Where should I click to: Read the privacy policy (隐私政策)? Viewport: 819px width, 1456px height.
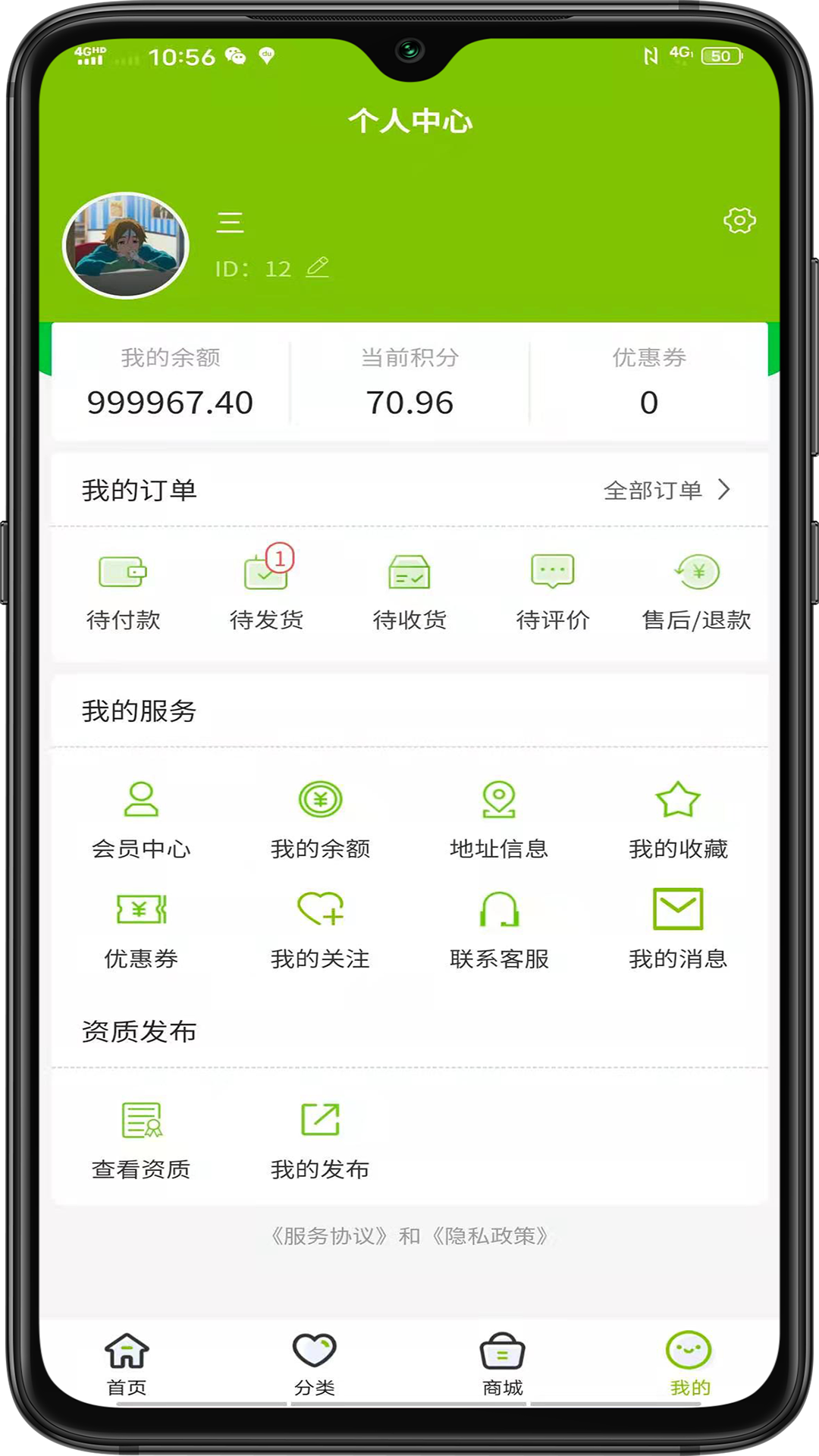click(x=490, y=1236)
